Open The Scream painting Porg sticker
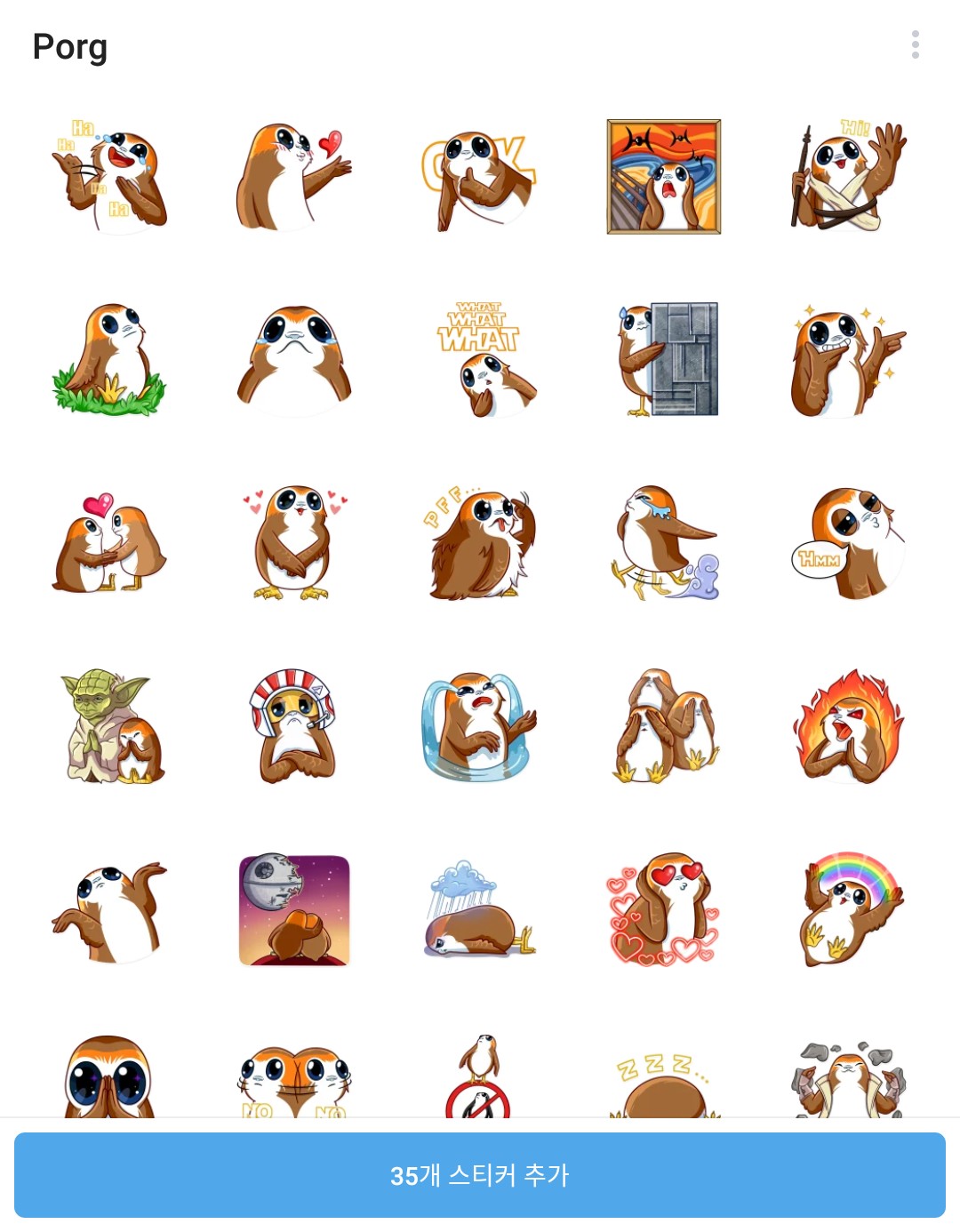The image size is (960, 1232). pyautogui.click(x=664, y=177)
